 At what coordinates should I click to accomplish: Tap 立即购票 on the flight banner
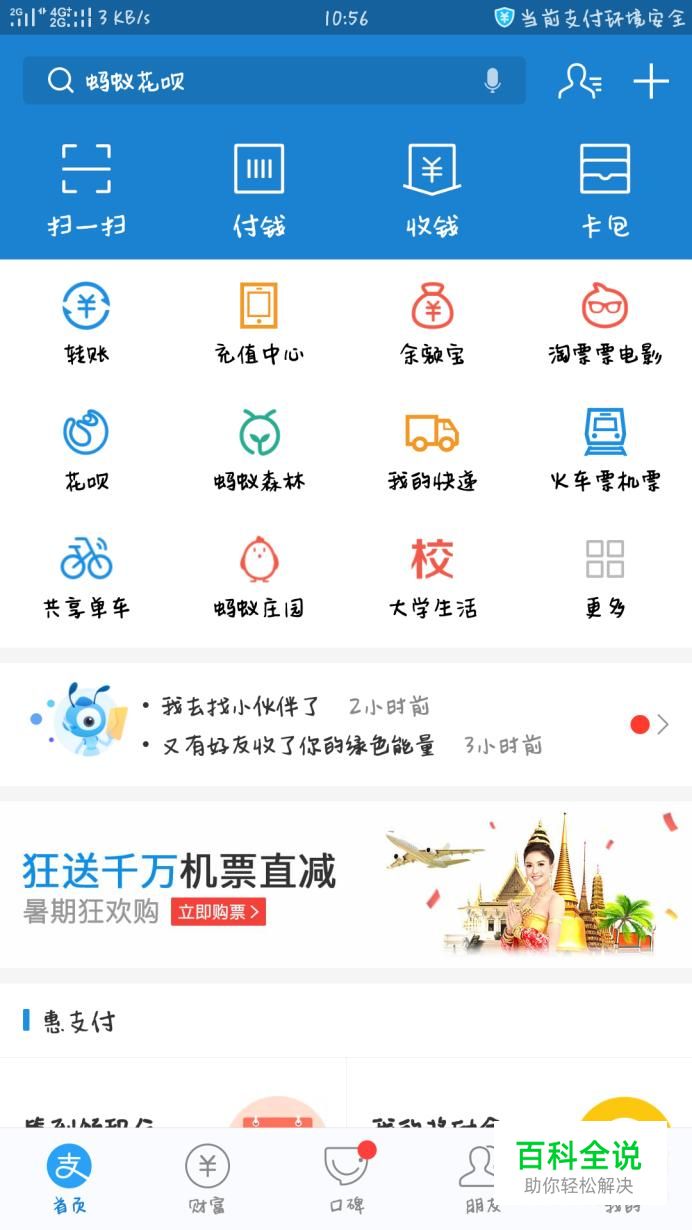tap(218, 911)
